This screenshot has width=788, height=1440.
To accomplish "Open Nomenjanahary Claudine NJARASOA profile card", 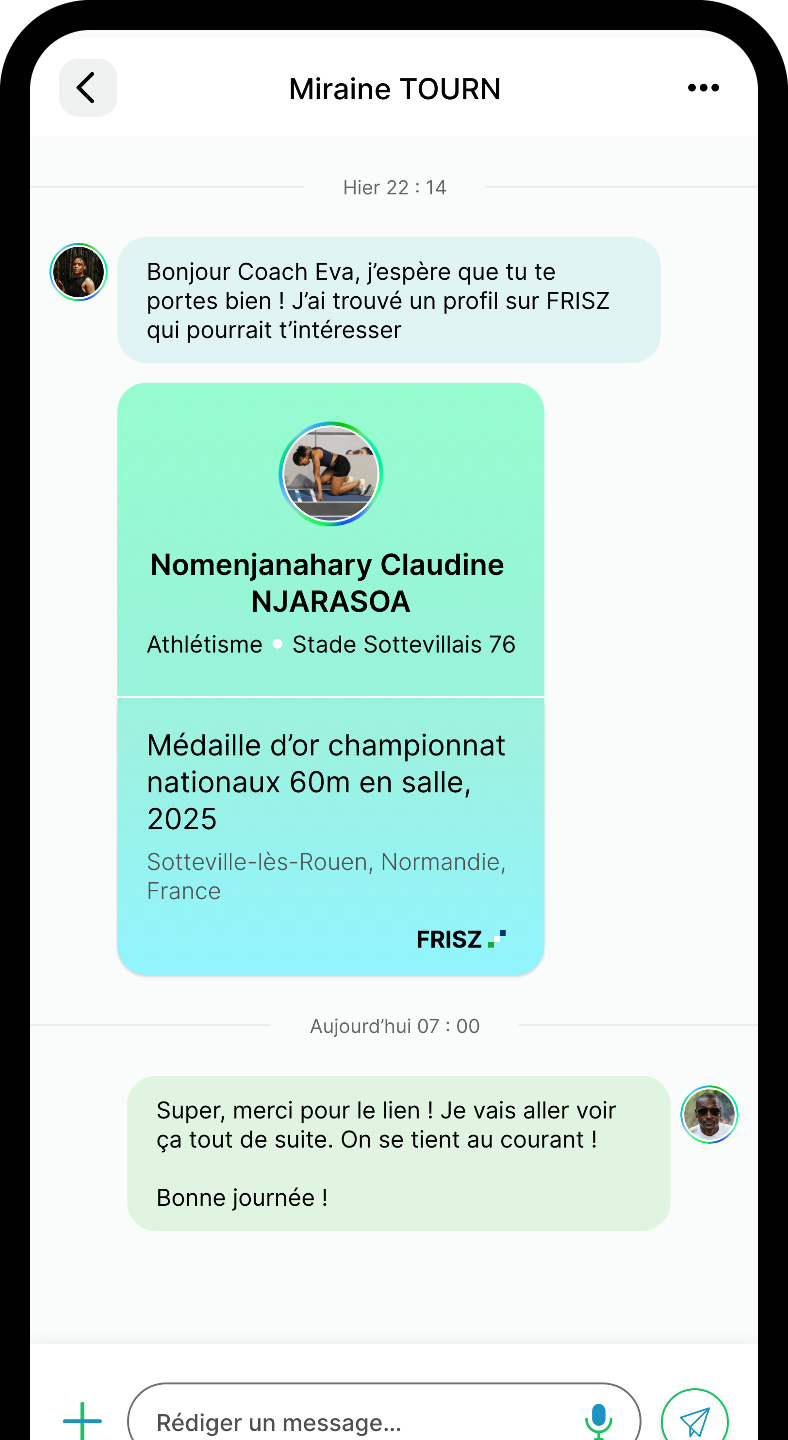I will [330, 678].
